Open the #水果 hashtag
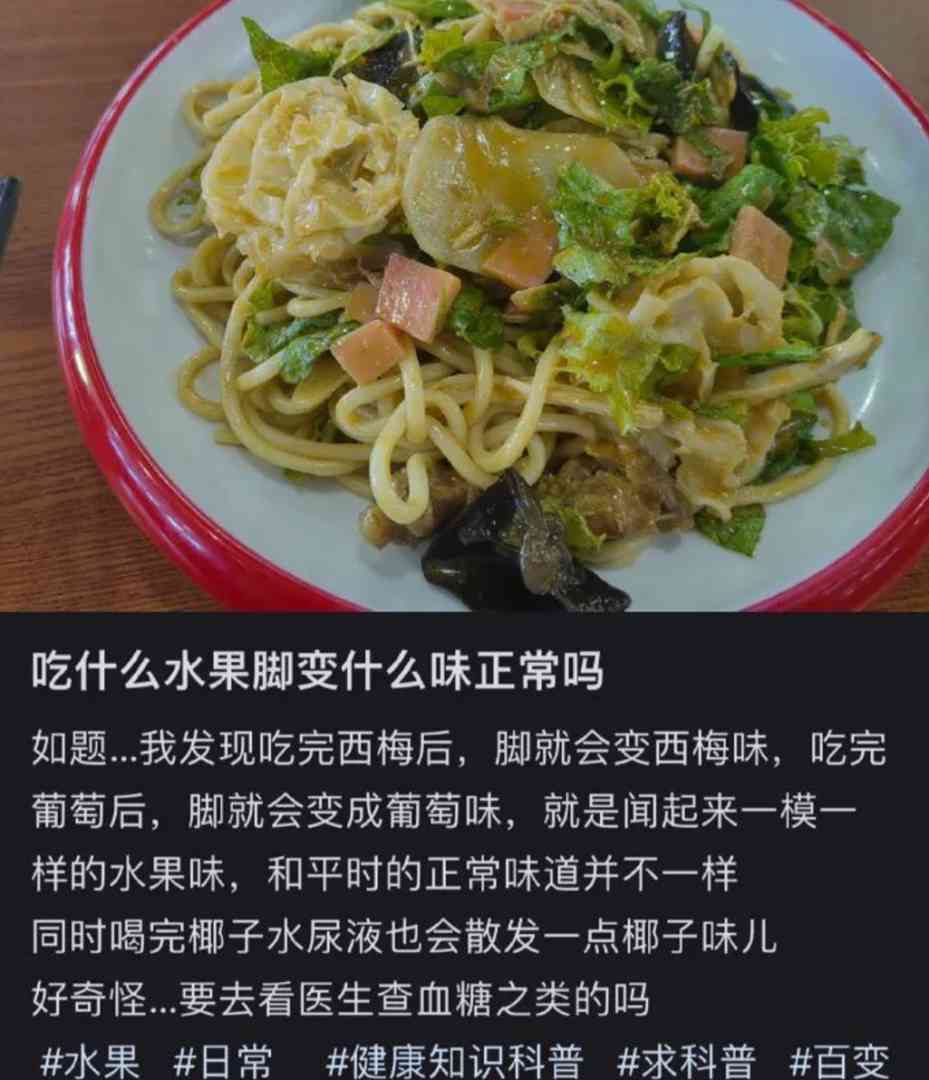 tap(91, 1062)
